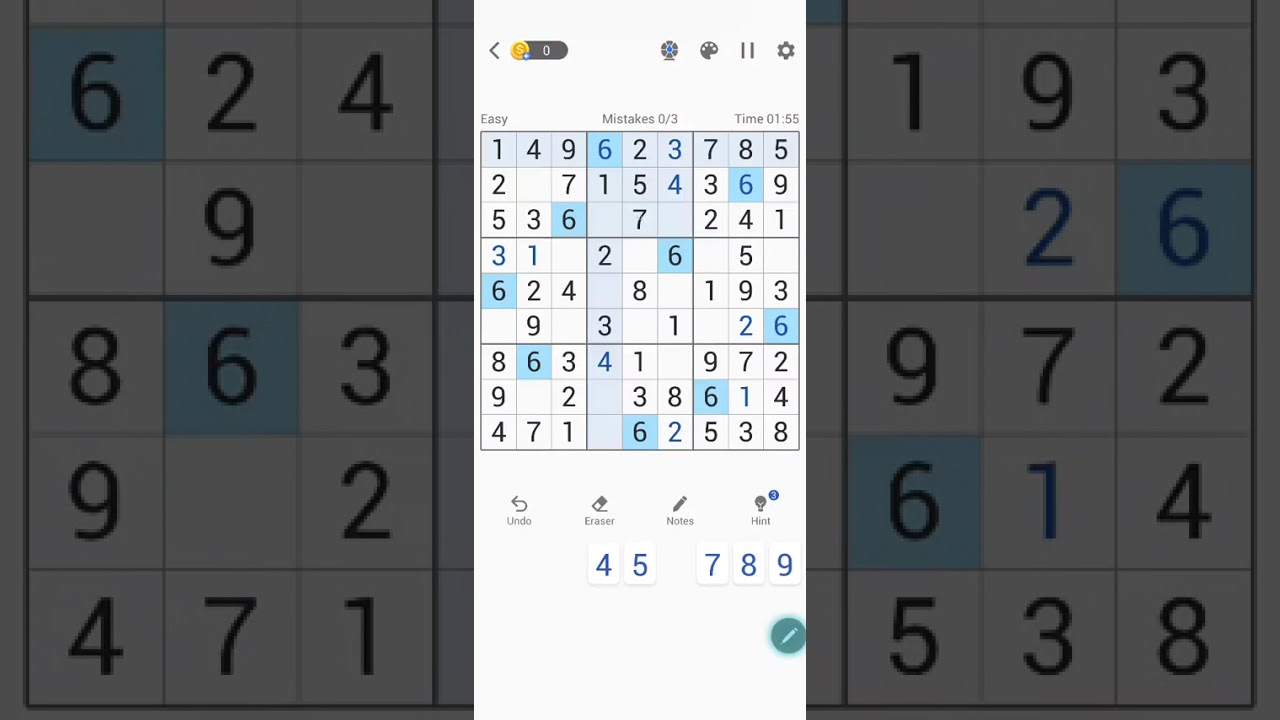Enter number 7 from the number pad
Viewport: 1280px width, 720px height.
[x=712, y=566]
